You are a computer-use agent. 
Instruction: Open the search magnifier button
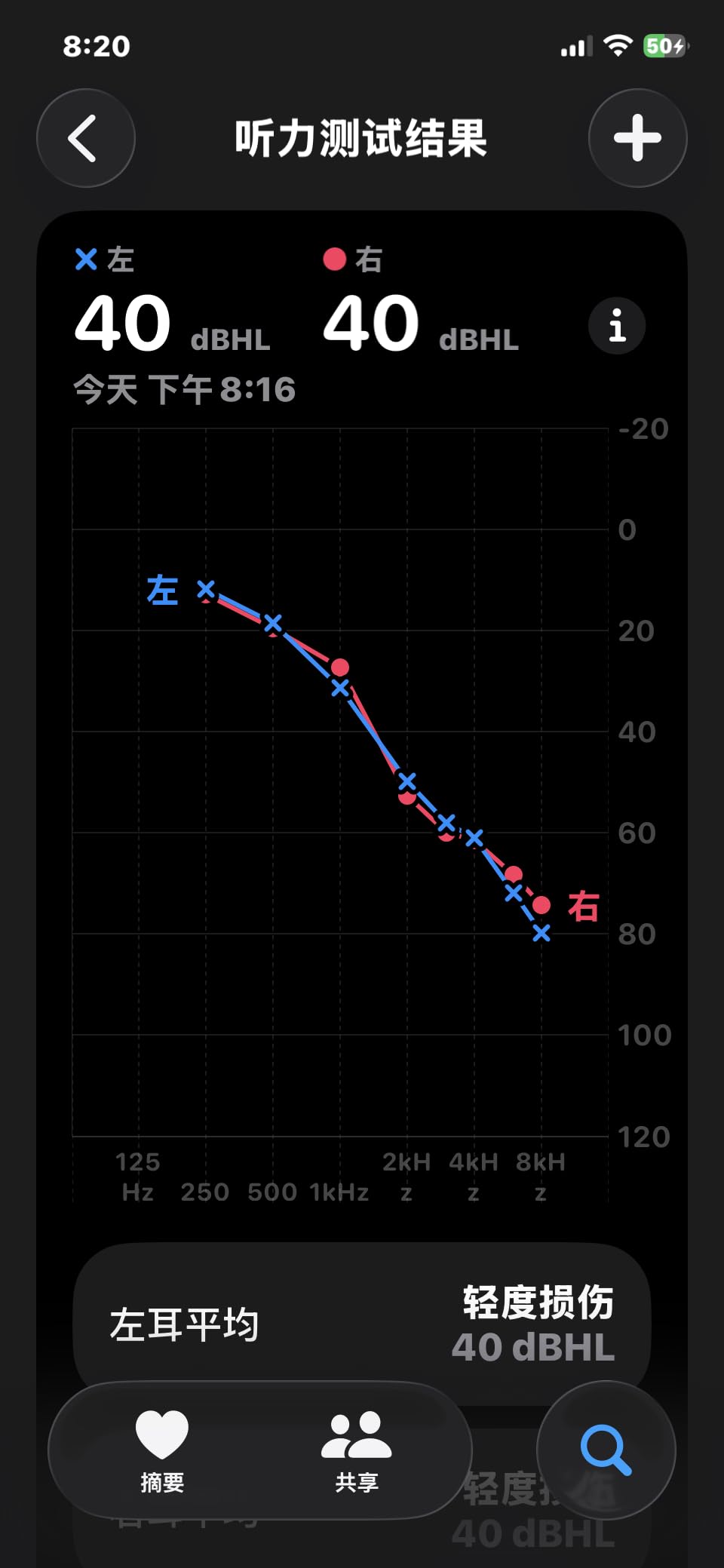(606, 1450)
